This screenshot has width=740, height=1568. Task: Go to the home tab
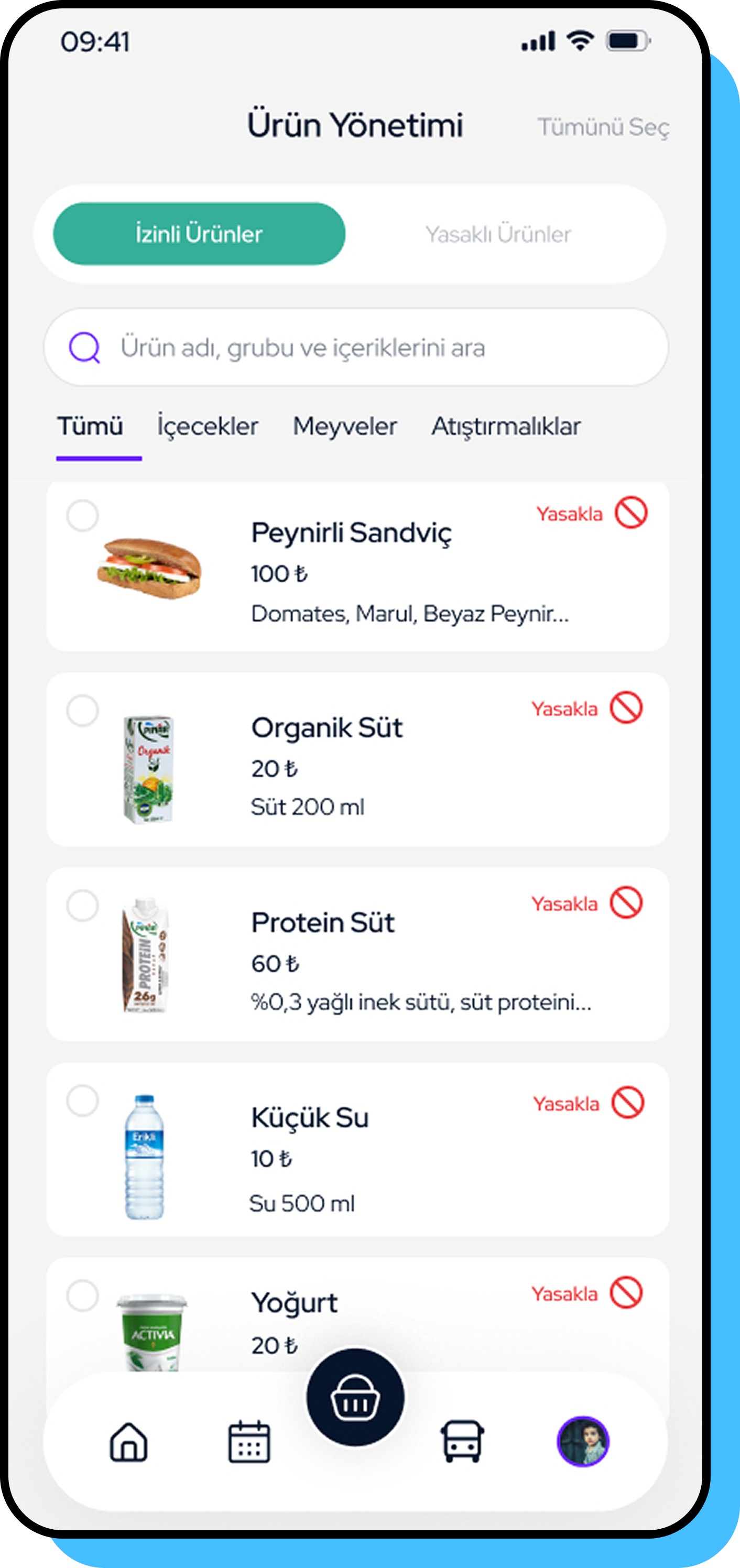click(x=128, y=1441)
